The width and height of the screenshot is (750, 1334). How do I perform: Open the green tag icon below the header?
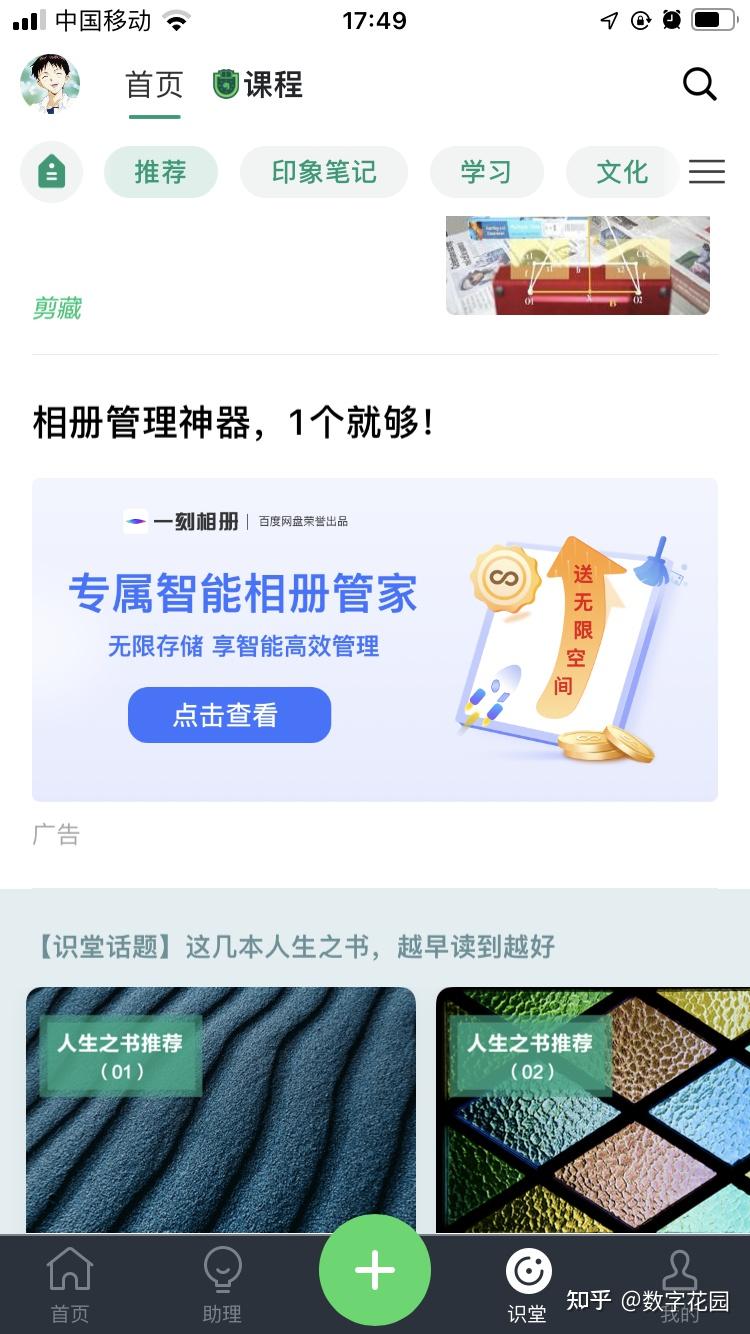(x=51, y=171)
